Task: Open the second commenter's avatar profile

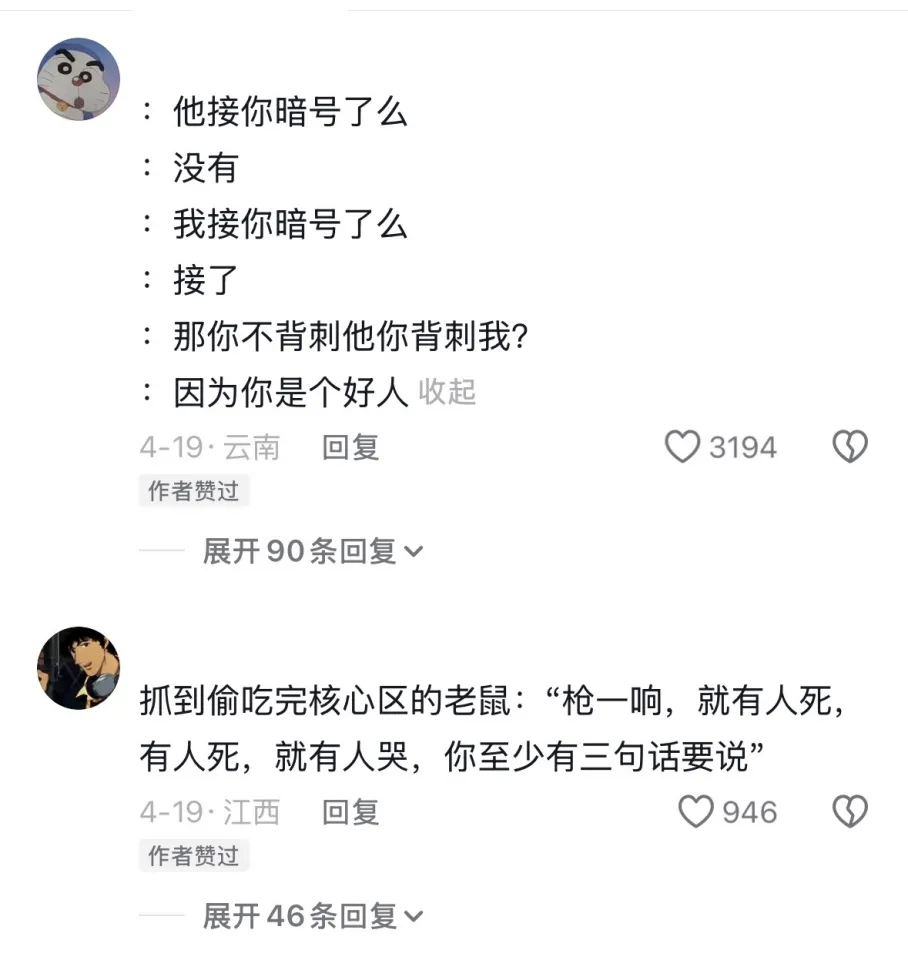Action: [79, 667]
